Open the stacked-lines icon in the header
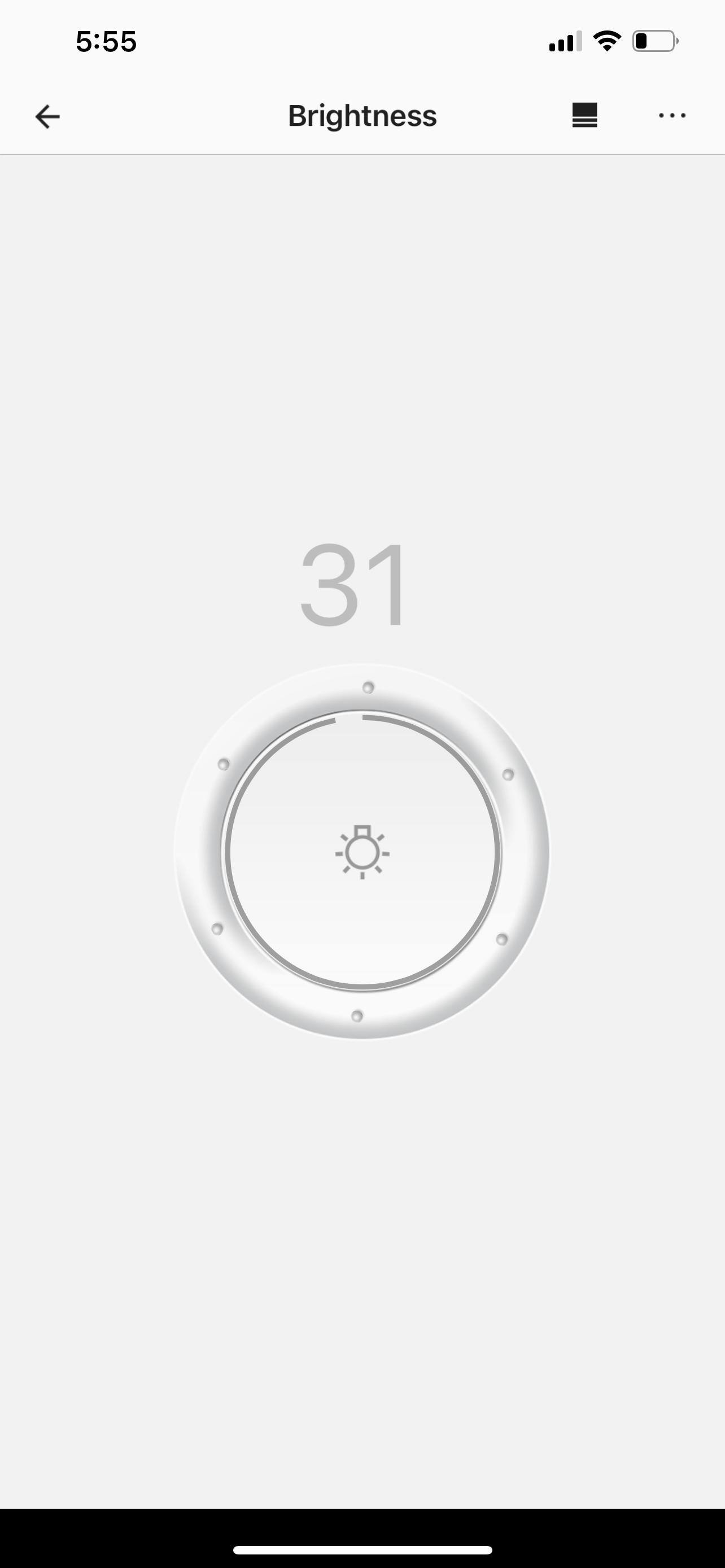 coord(584,115)
